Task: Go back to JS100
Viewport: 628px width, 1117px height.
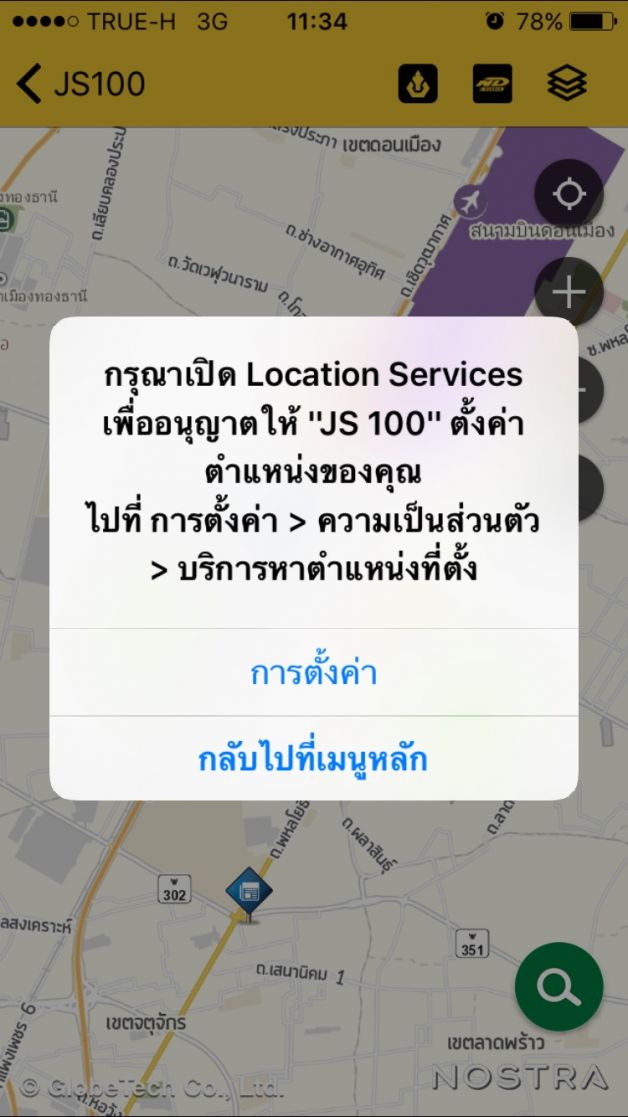Action: [x=82, y=84]
